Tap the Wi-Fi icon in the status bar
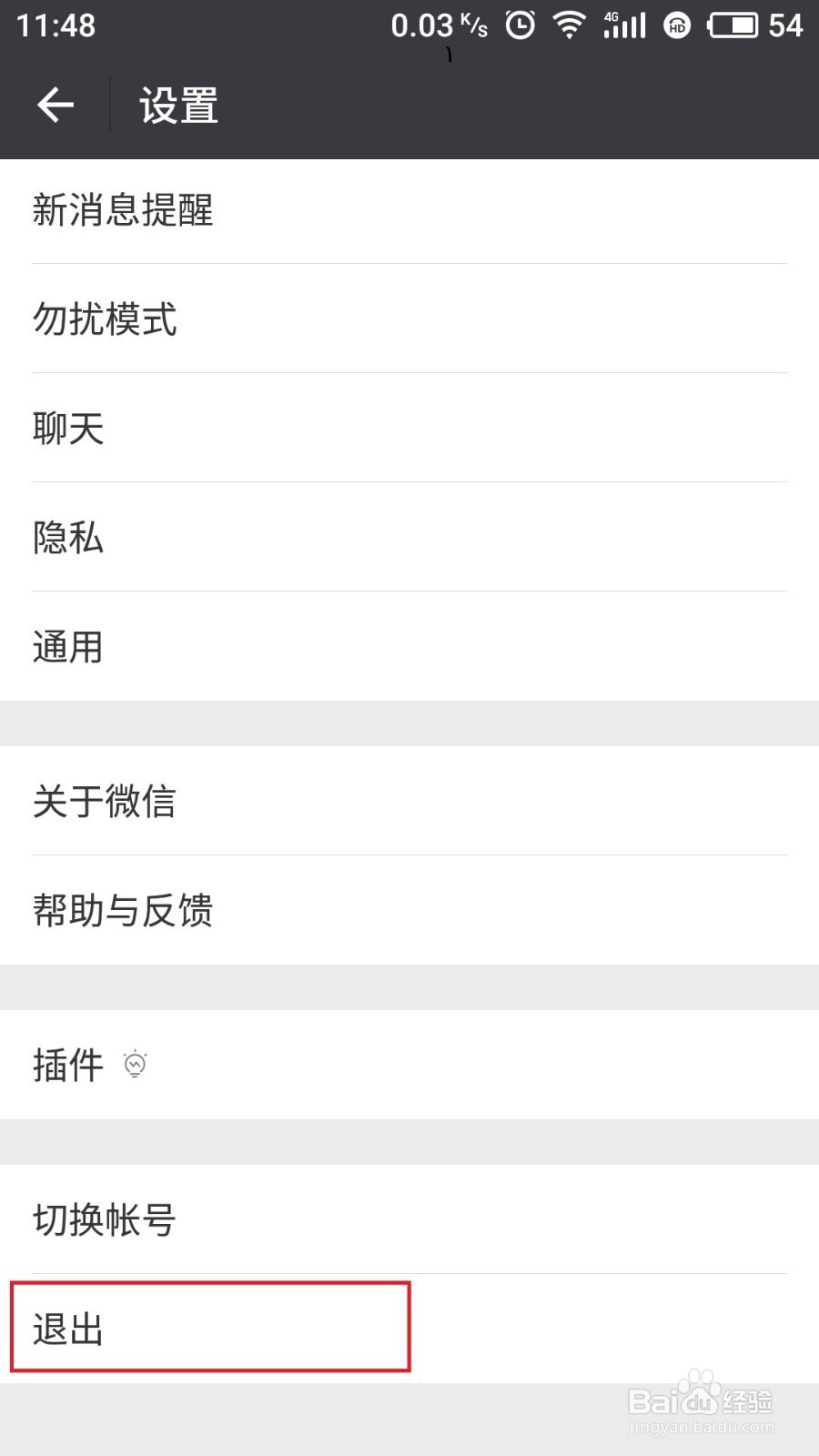The image size is (819, 1456). [x=569, y=25]
